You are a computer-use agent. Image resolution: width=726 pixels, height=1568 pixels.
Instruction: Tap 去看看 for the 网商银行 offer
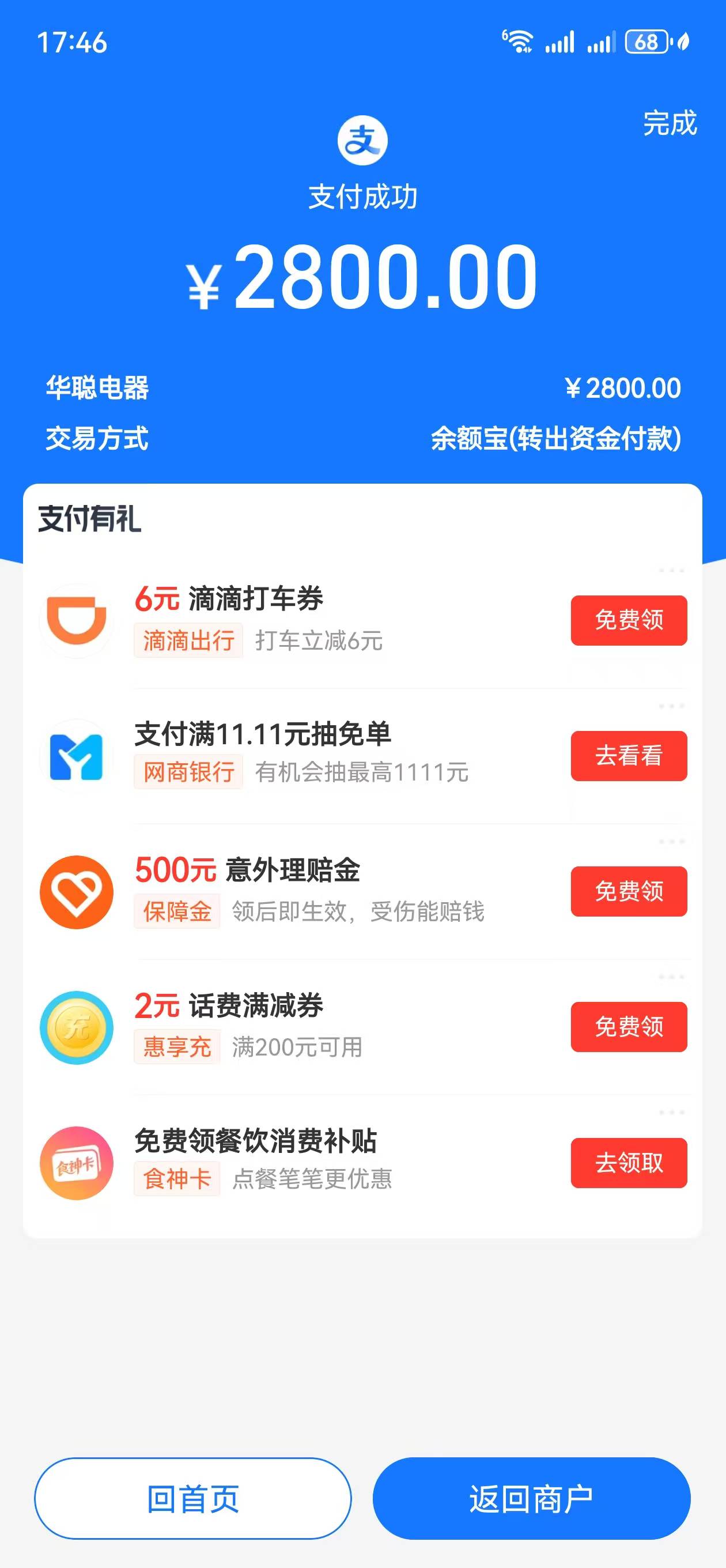(x=629, y=755)
